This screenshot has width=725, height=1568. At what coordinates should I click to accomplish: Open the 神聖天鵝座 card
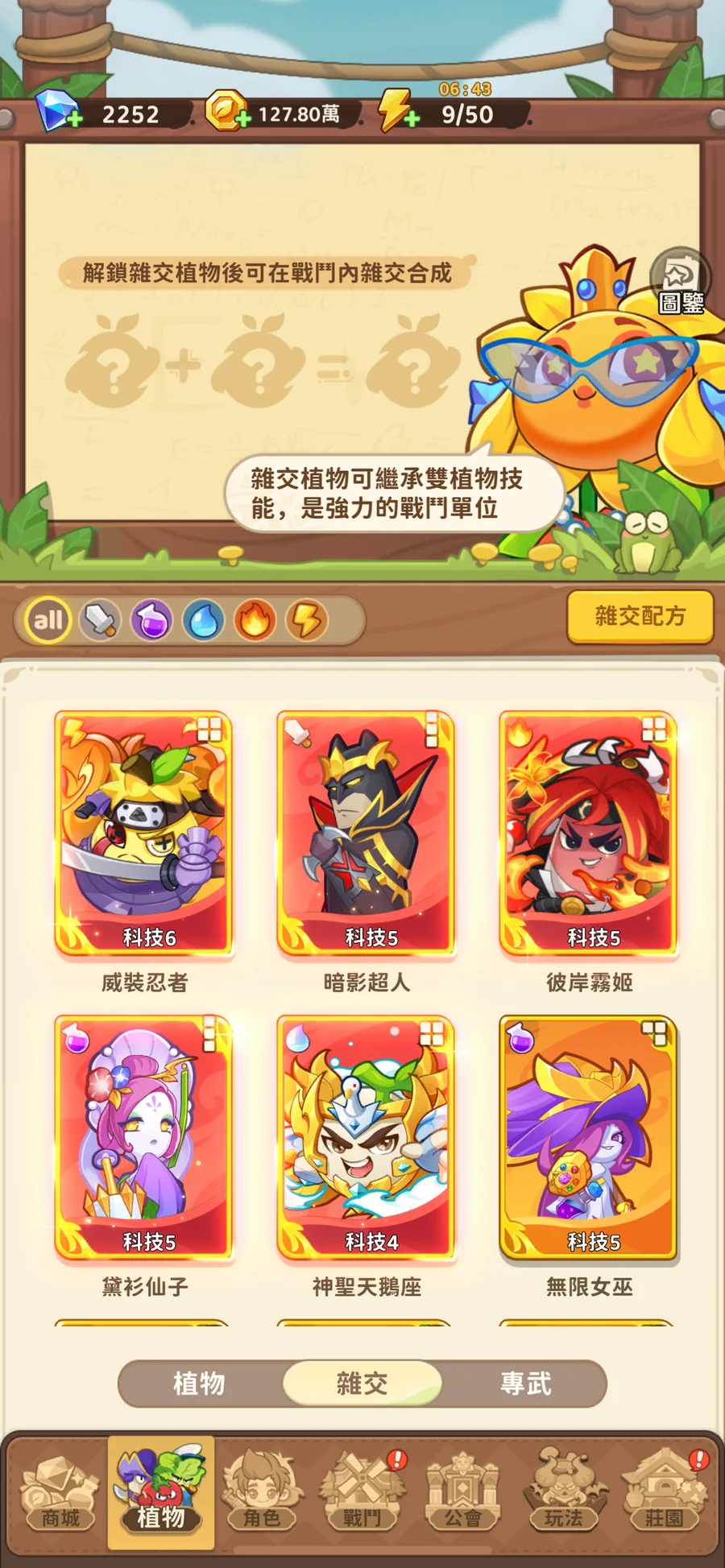click(x=367, y=1137)
